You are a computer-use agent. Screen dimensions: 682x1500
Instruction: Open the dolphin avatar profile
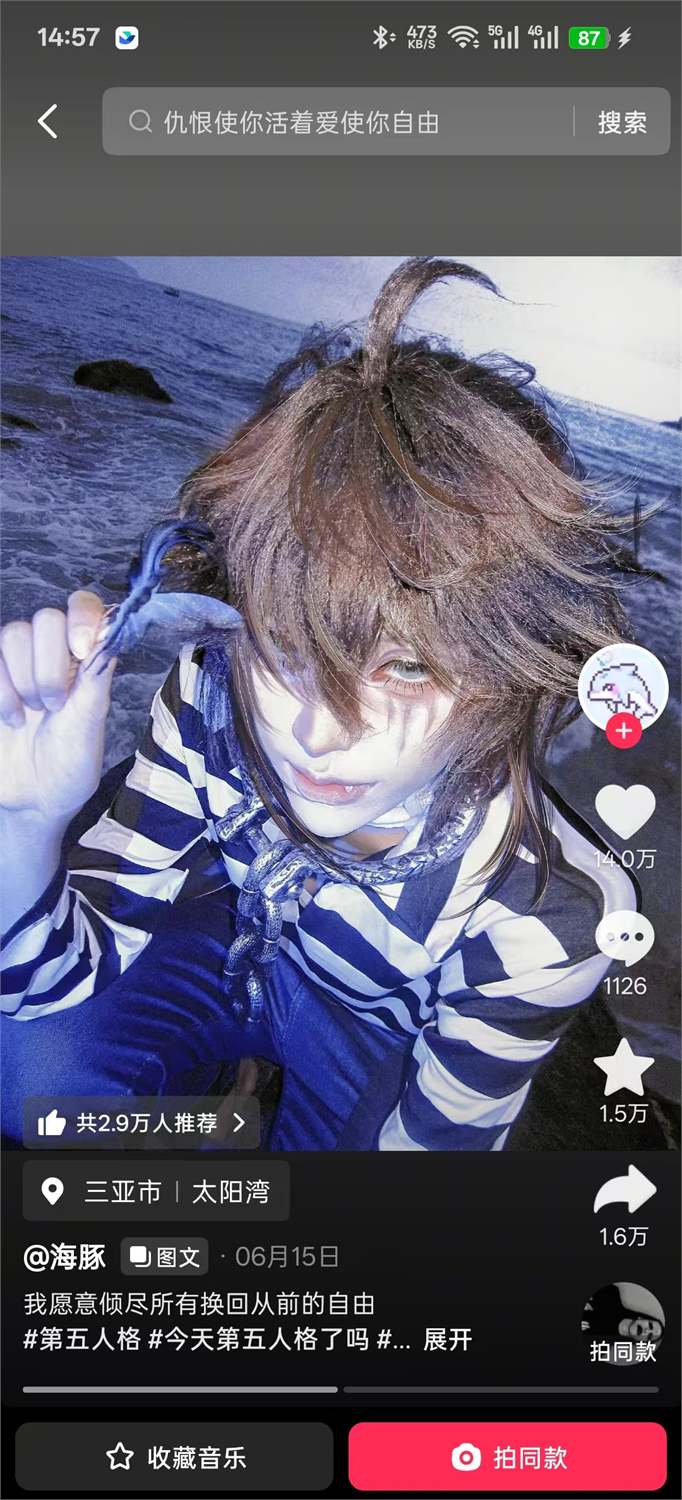coord(623,688)
